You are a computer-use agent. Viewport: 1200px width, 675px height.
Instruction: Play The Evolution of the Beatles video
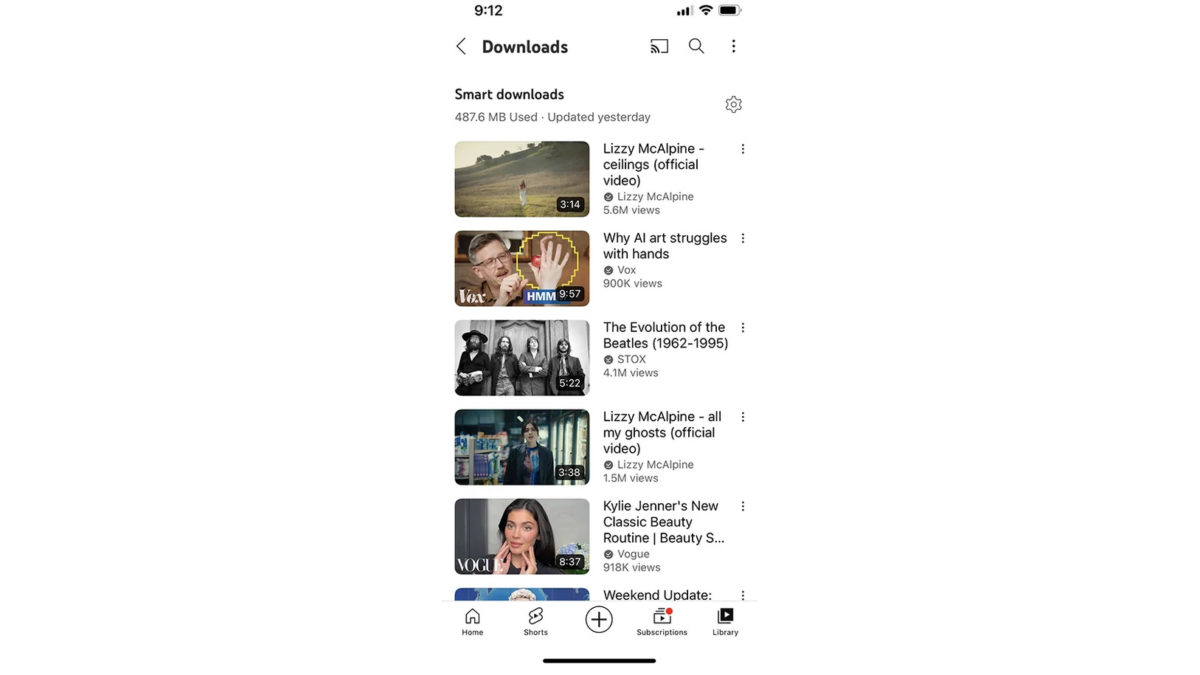[x=522, y=358]
